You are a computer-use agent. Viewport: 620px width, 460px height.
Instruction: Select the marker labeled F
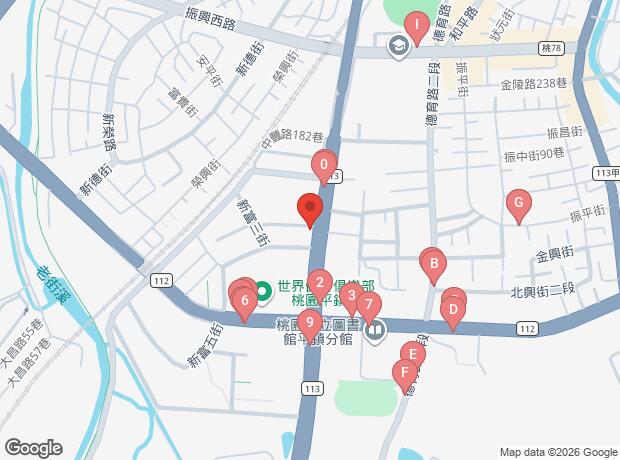point(404,376)
